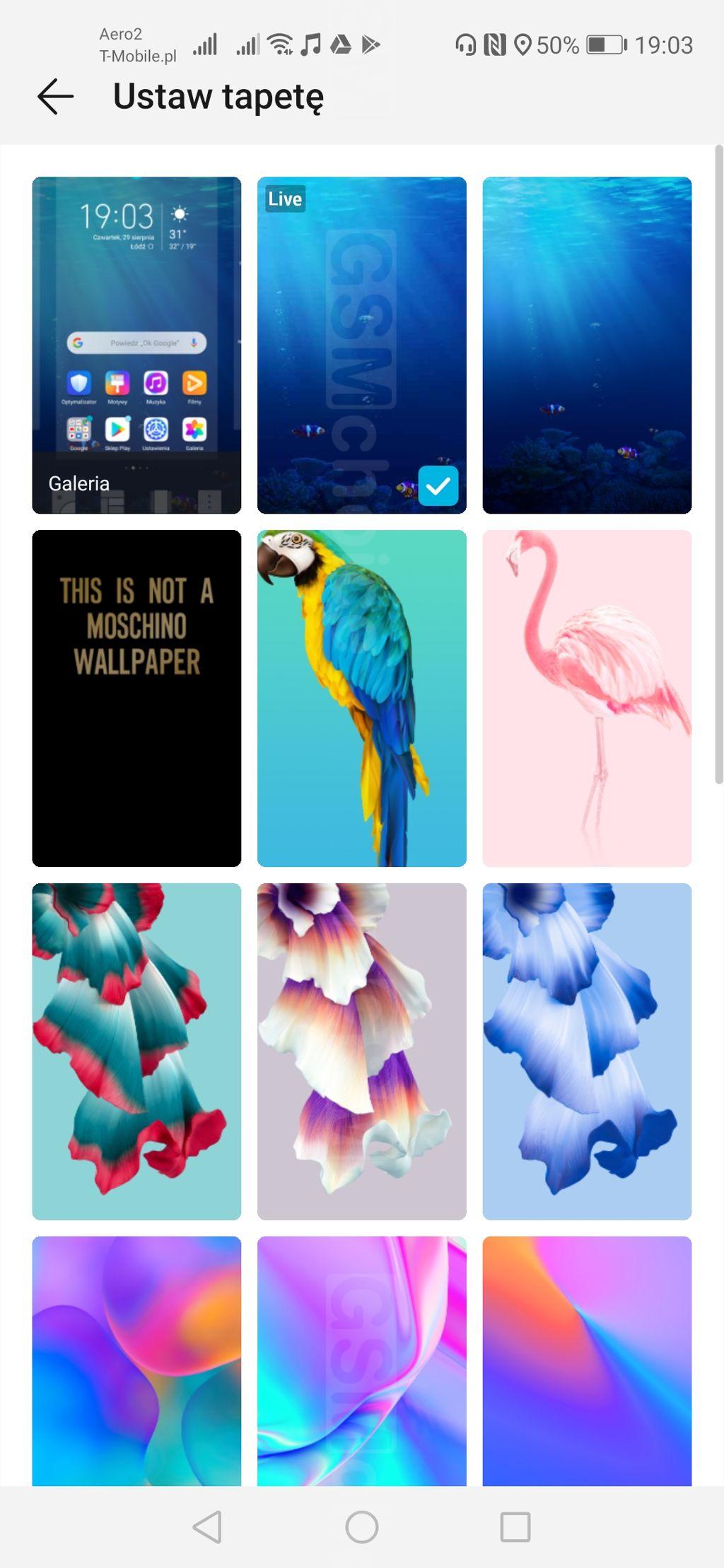Select the abstract wallpaper with round bubble shapes
724x1568 pixels.
coord(136,1361)
